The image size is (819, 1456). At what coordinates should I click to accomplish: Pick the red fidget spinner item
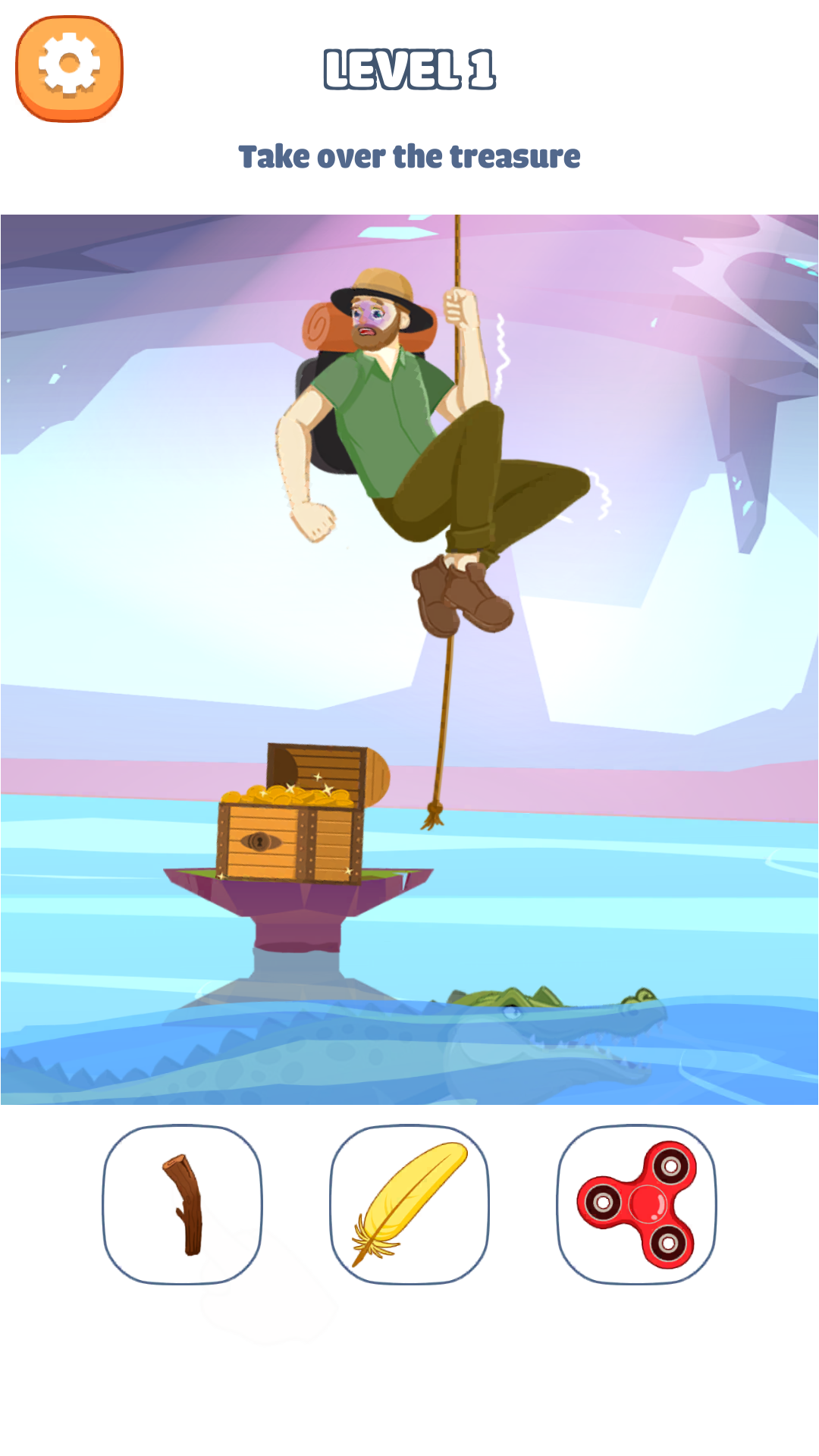coord(637,1204)
